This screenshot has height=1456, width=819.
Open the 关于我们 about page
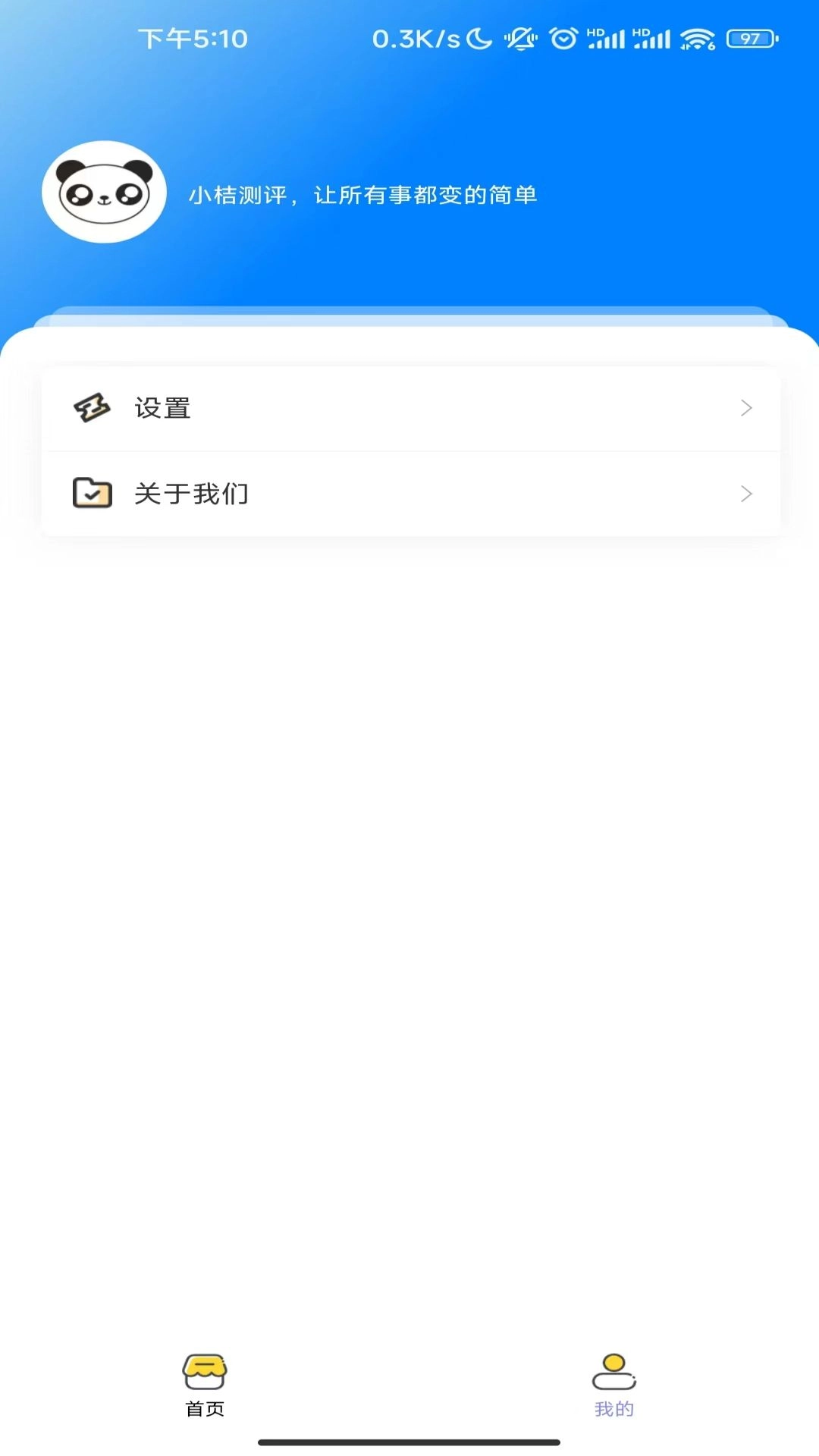click(409, 493)
